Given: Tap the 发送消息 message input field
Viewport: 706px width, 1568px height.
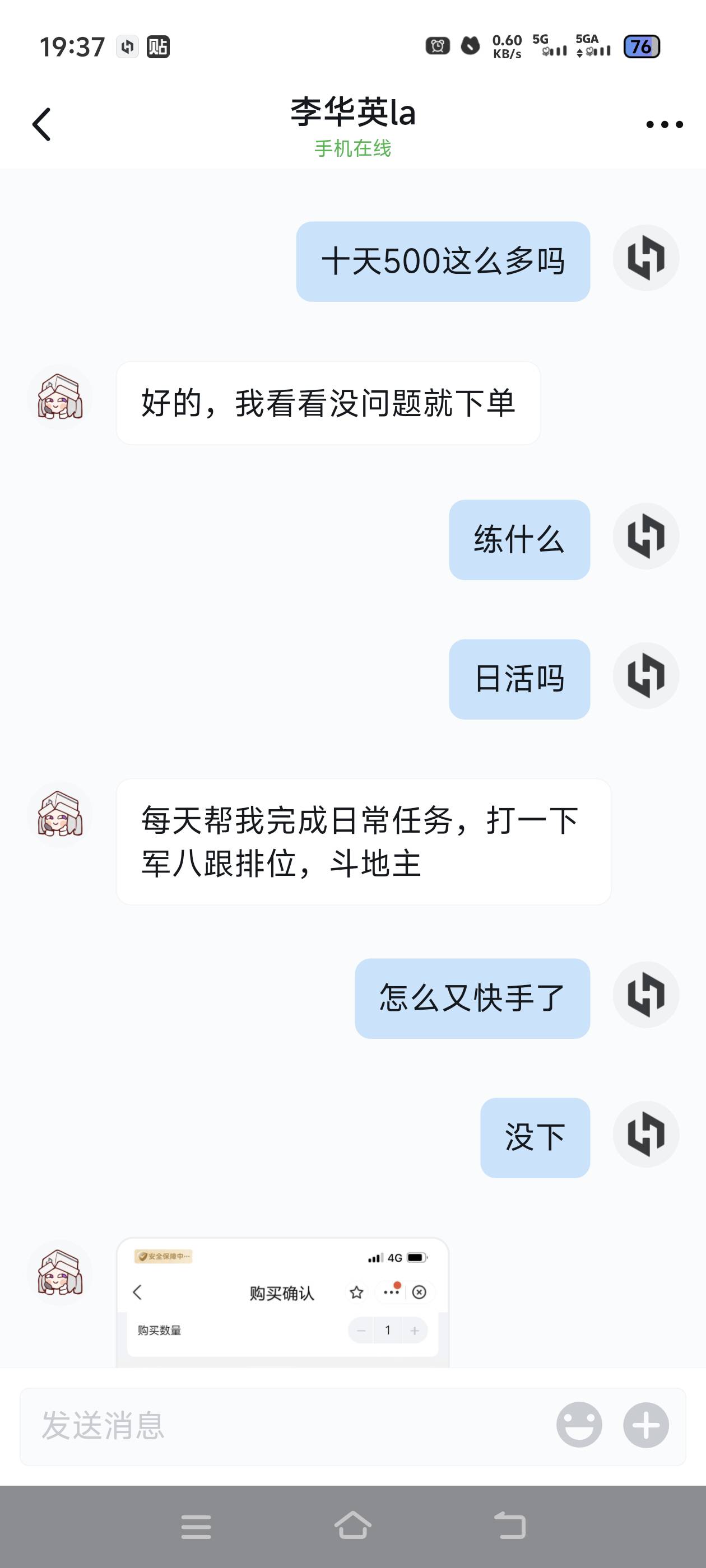Looking at the screenshot, I should [286, 1426].
